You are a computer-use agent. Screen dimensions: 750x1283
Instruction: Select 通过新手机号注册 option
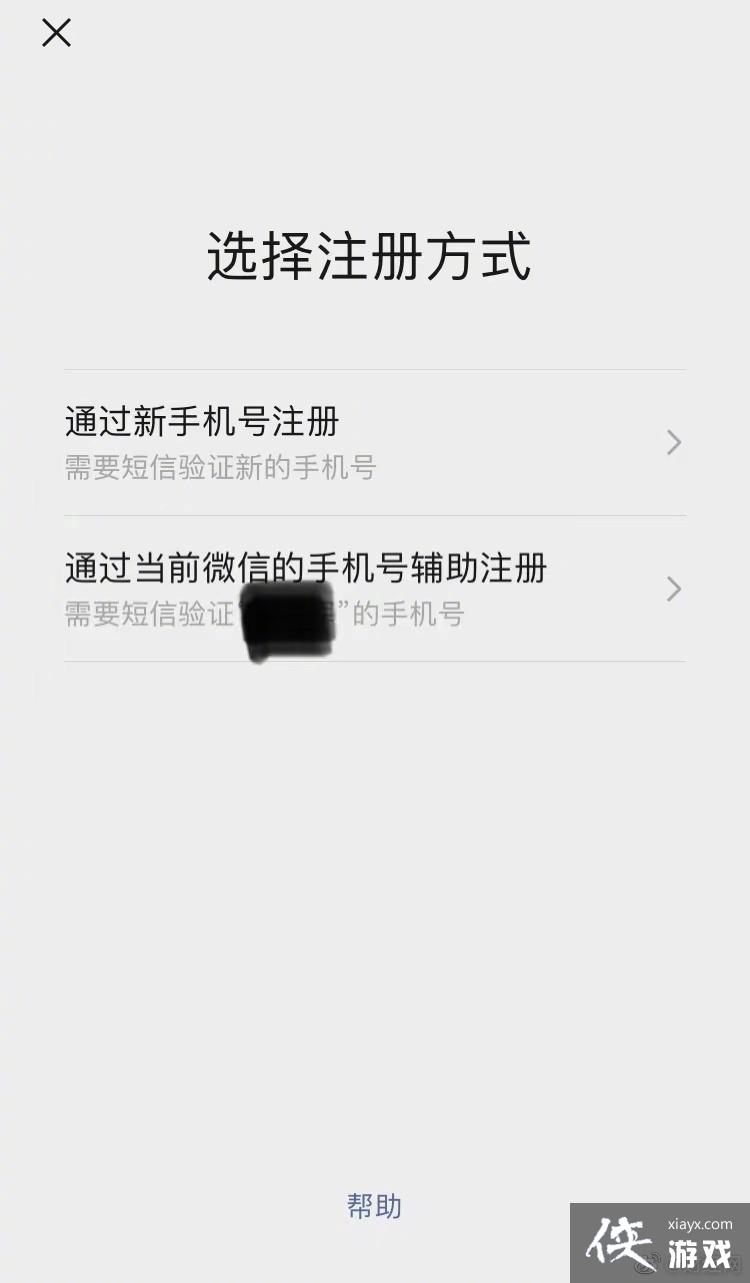pos(374,442)
